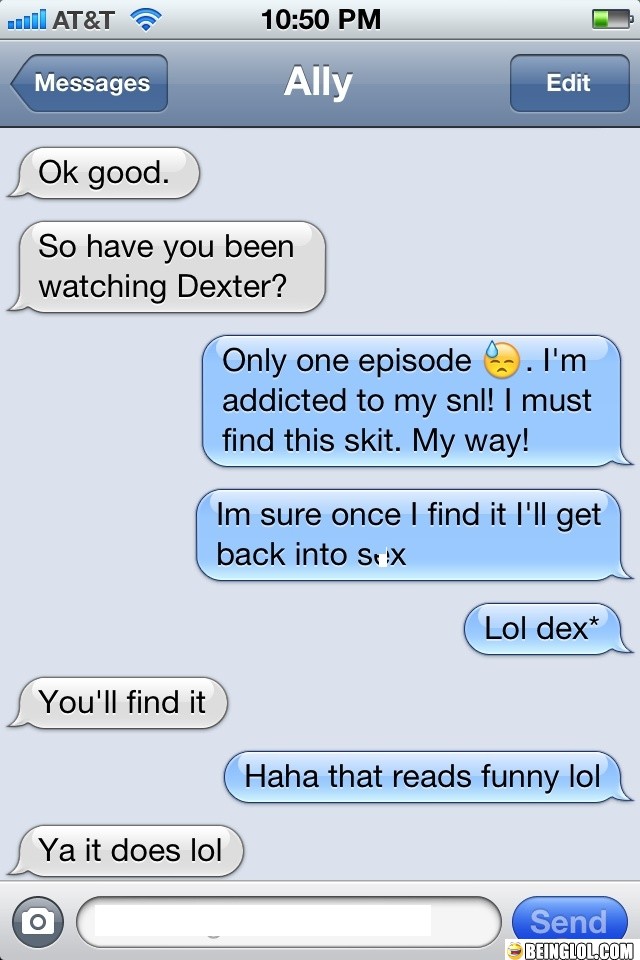
Task: Tap the Send button
Action: click(568, 921)
